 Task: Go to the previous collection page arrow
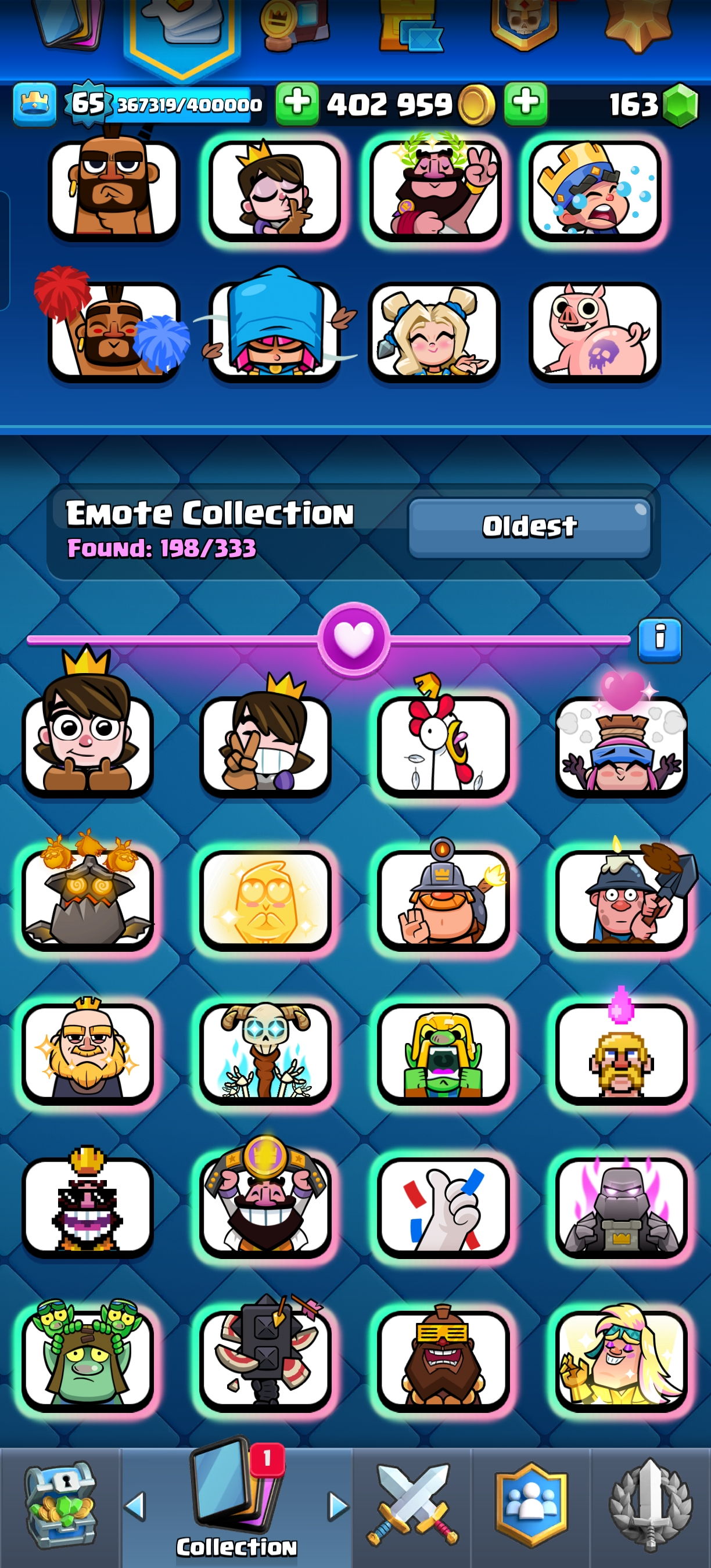135,1505
